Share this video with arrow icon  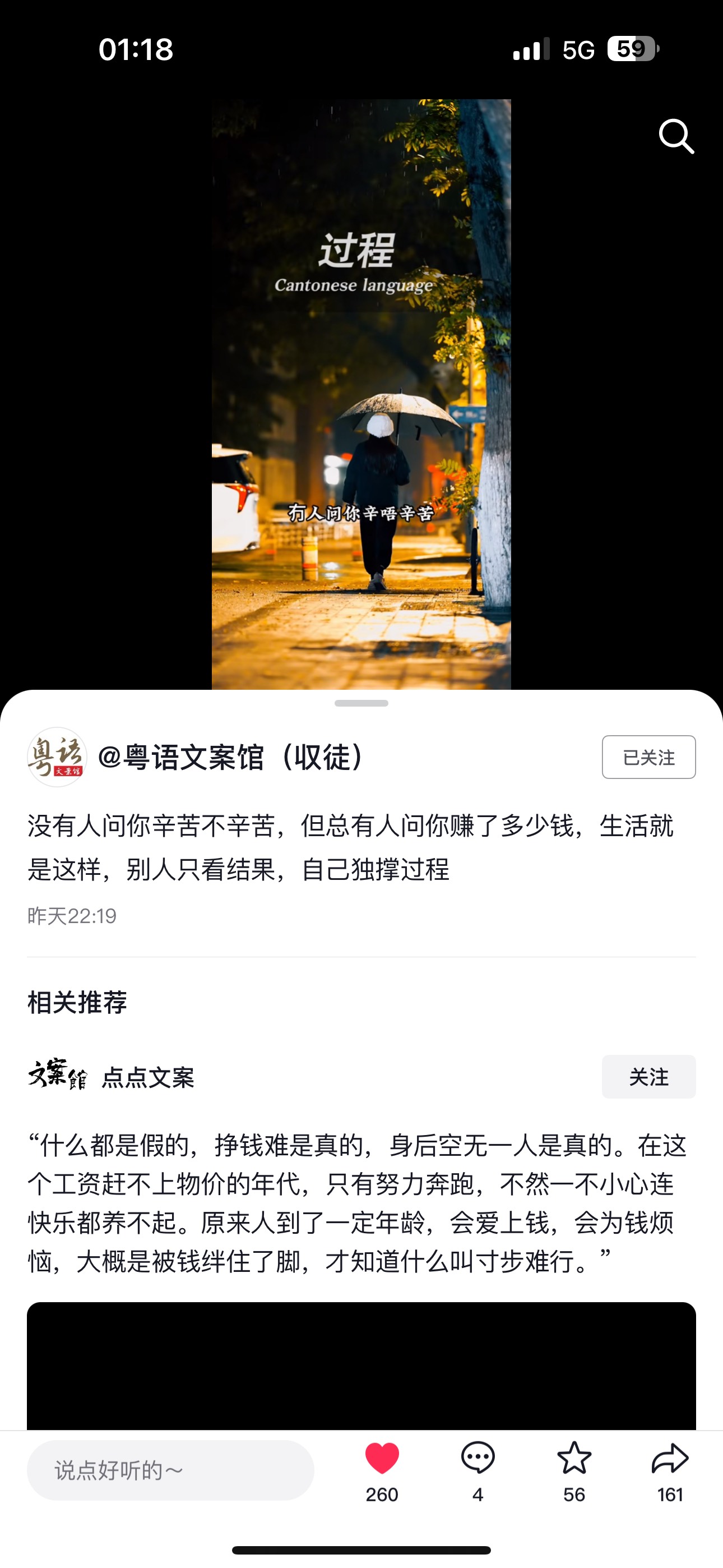tap(669, 1459)
